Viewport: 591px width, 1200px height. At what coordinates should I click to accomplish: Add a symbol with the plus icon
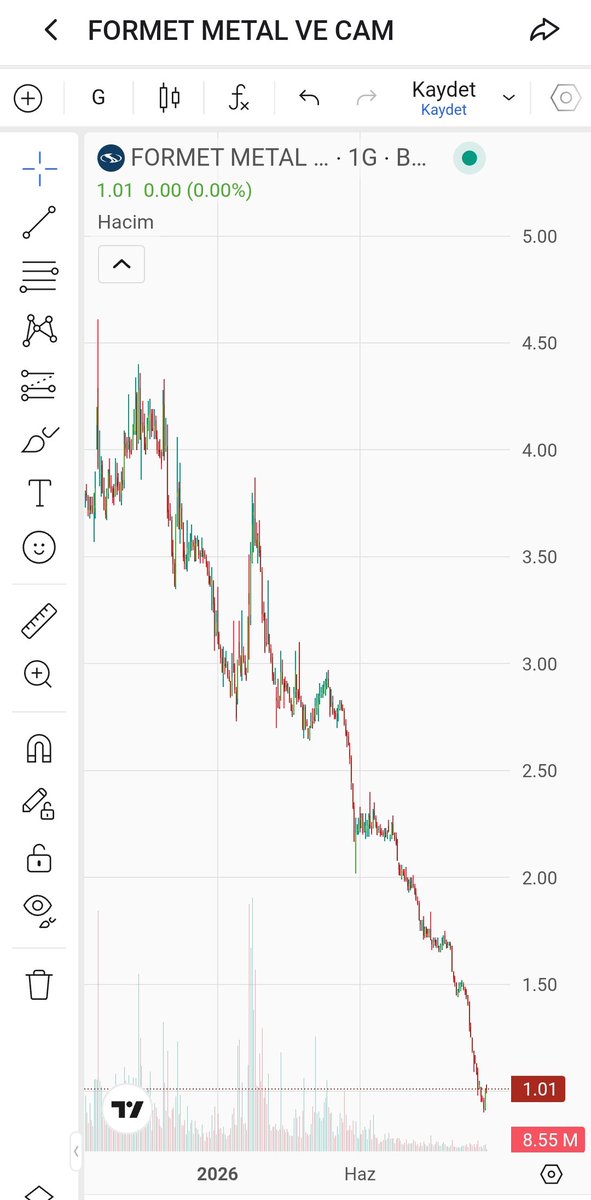[x=28, y=97]
